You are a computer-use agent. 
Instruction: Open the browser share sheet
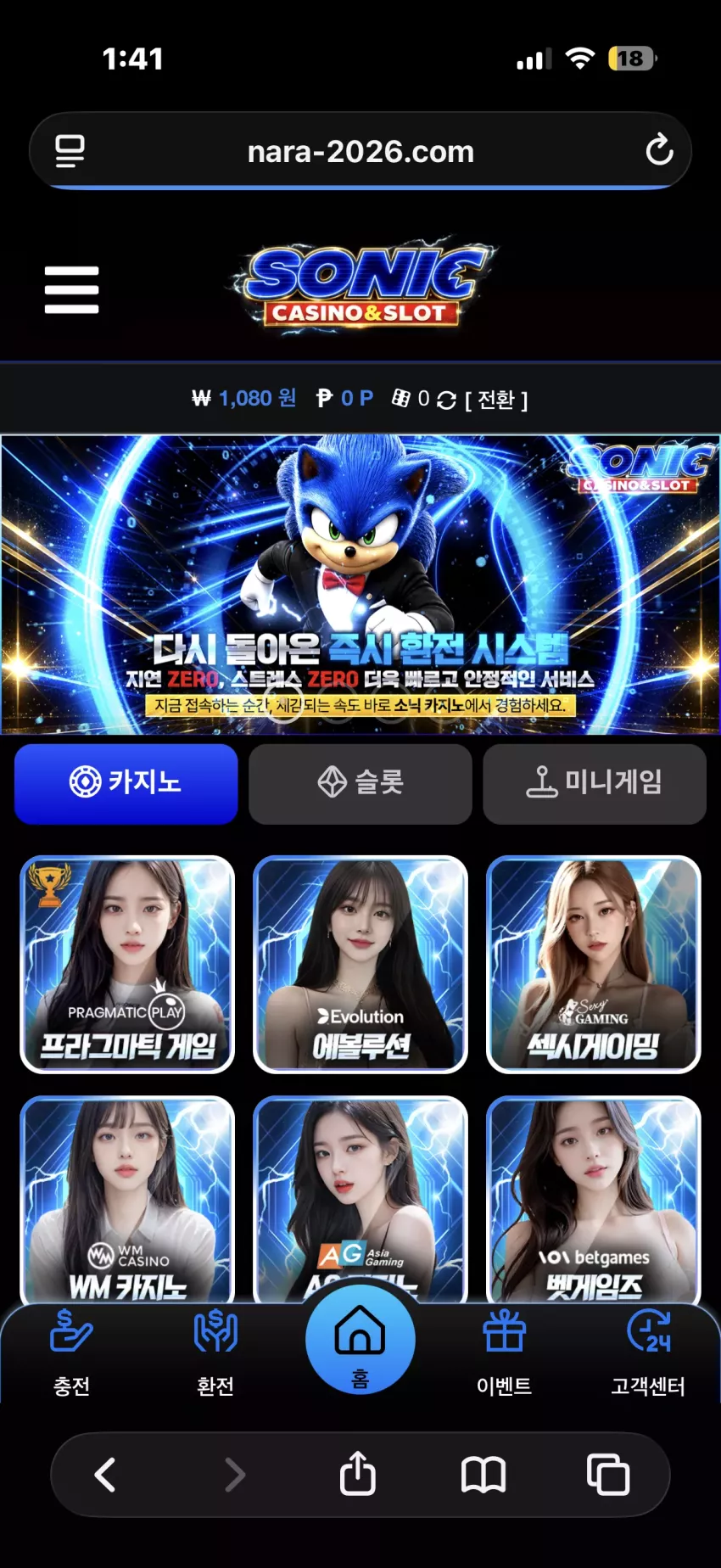(358, 1473)
